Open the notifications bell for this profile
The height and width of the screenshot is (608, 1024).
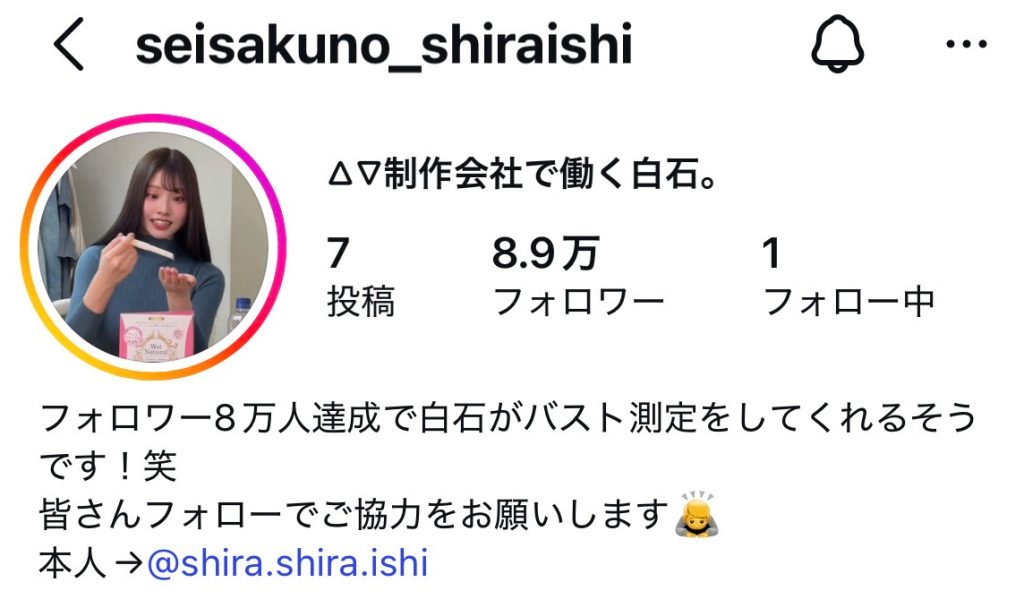[838, 44]
